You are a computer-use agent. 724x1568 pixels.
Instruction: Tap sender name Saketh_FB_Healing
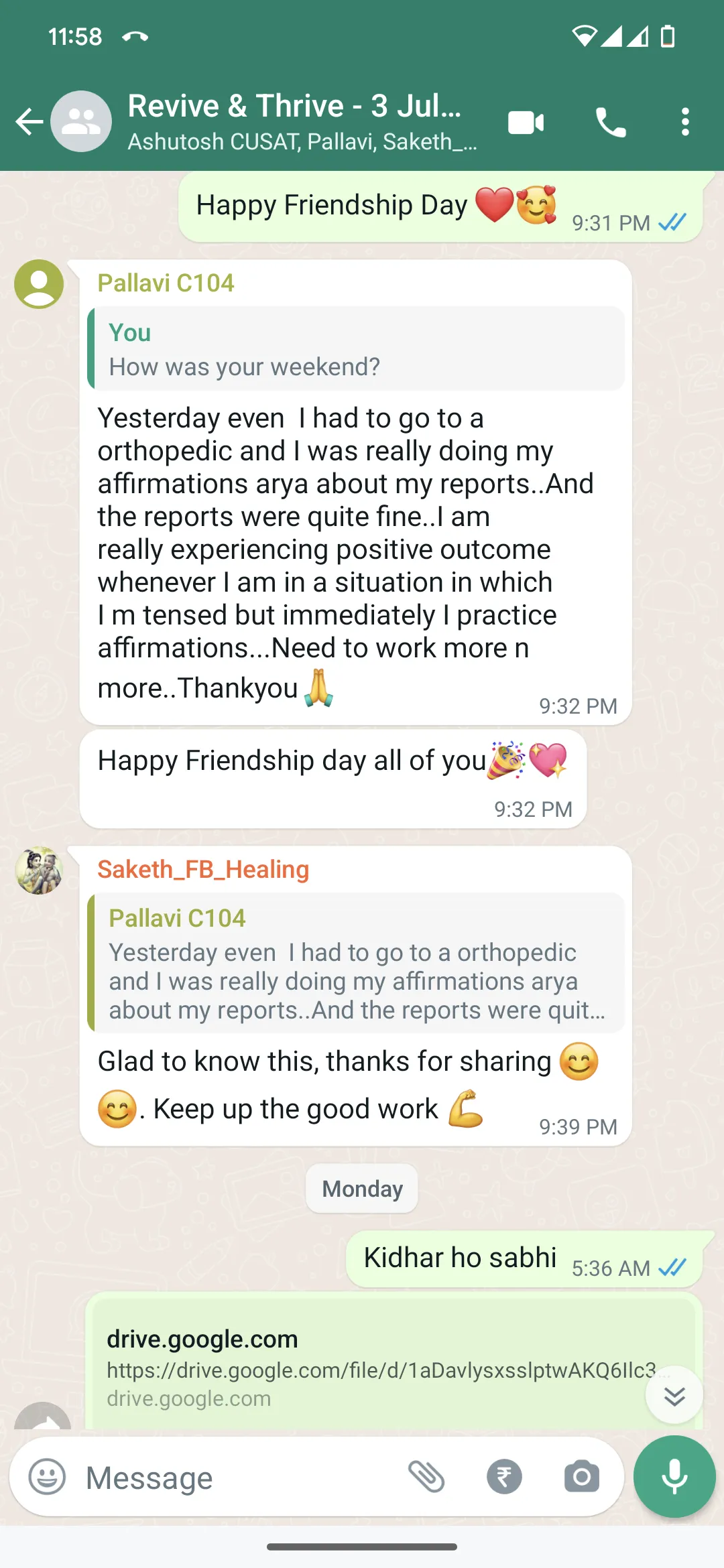(203, 870)
